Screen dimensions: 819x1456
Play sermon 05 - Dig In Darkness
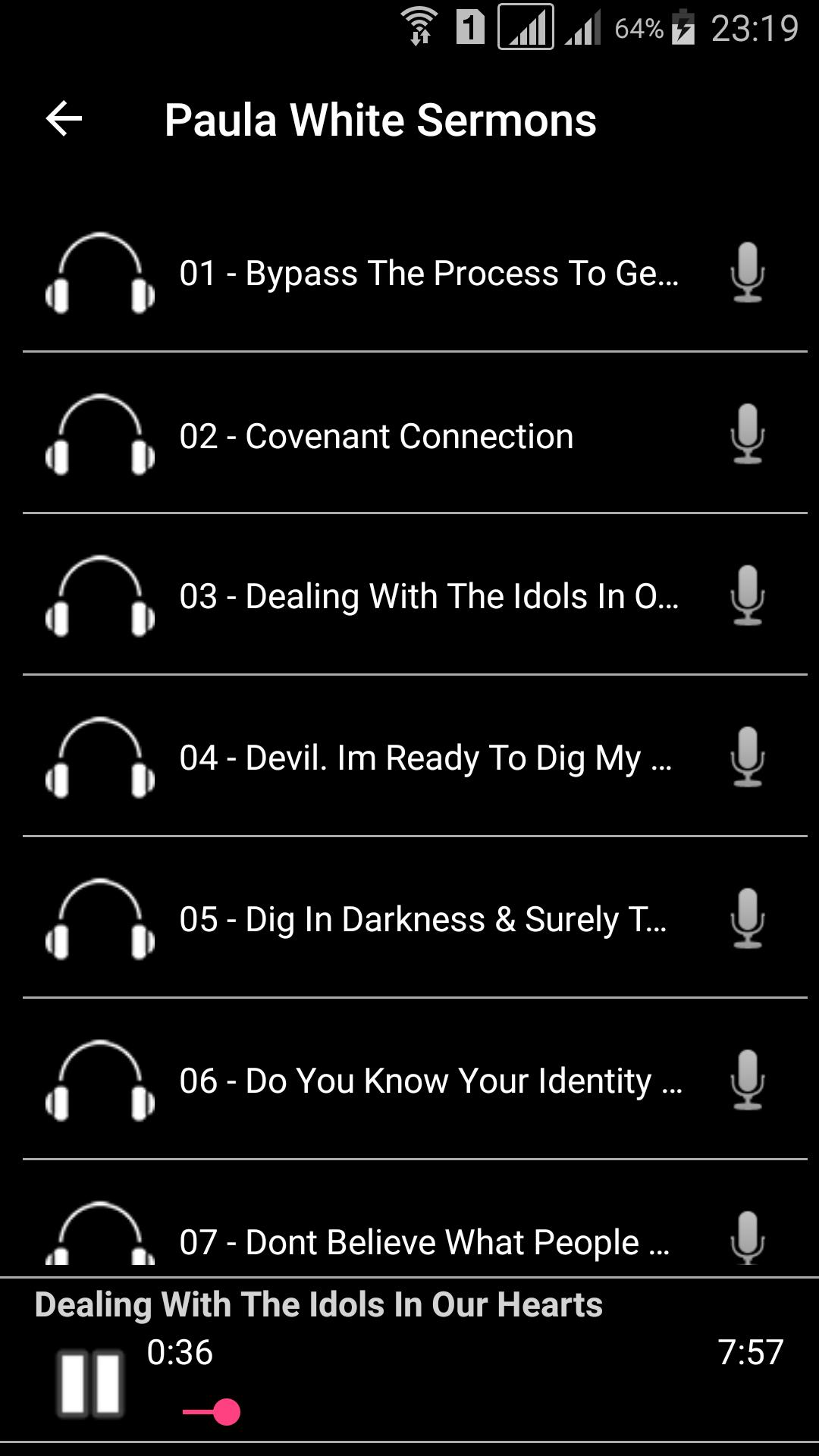click(415, 919)
